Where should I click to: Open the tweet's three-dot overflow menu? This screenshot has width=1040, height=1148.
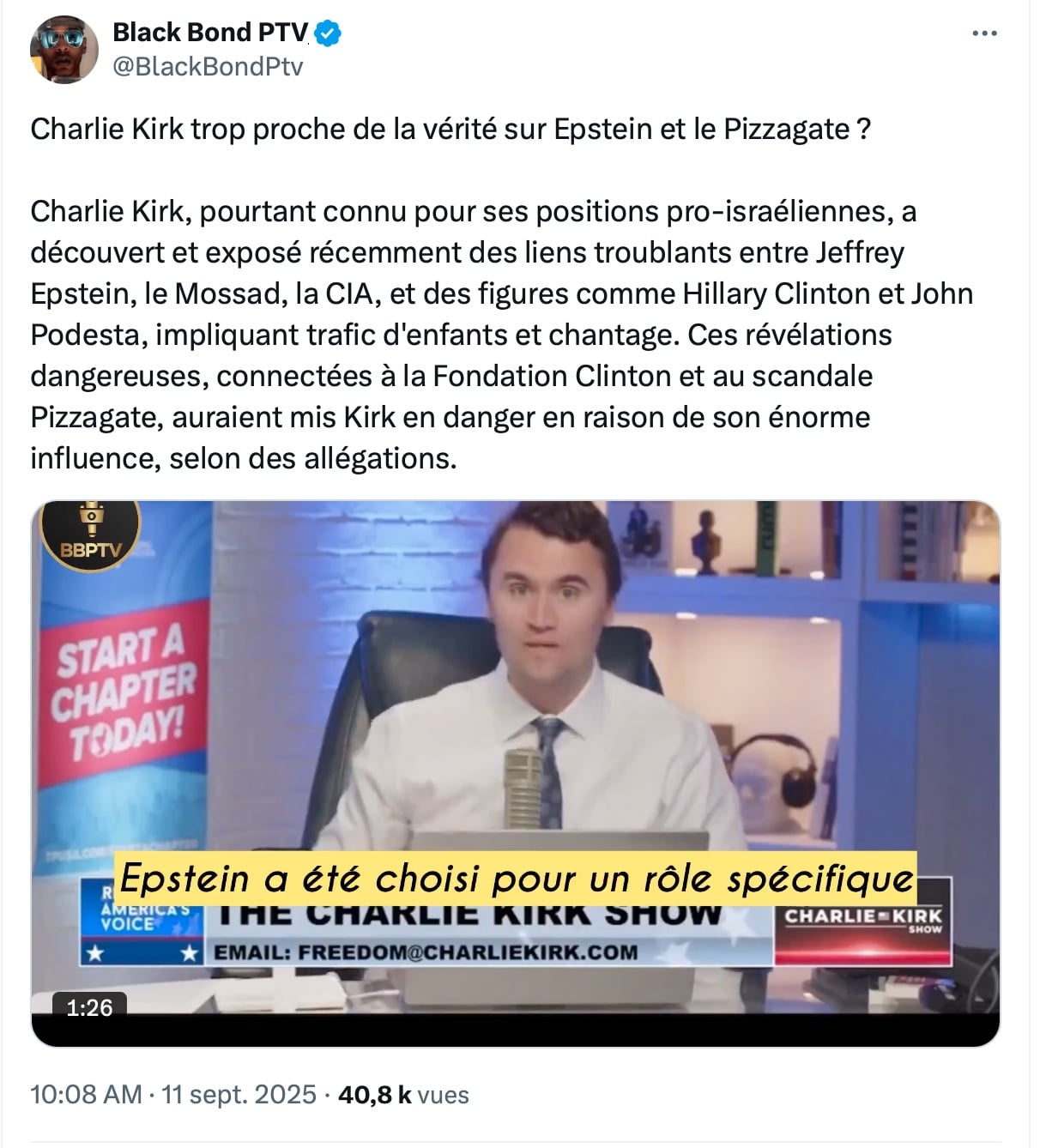[983, 33]
